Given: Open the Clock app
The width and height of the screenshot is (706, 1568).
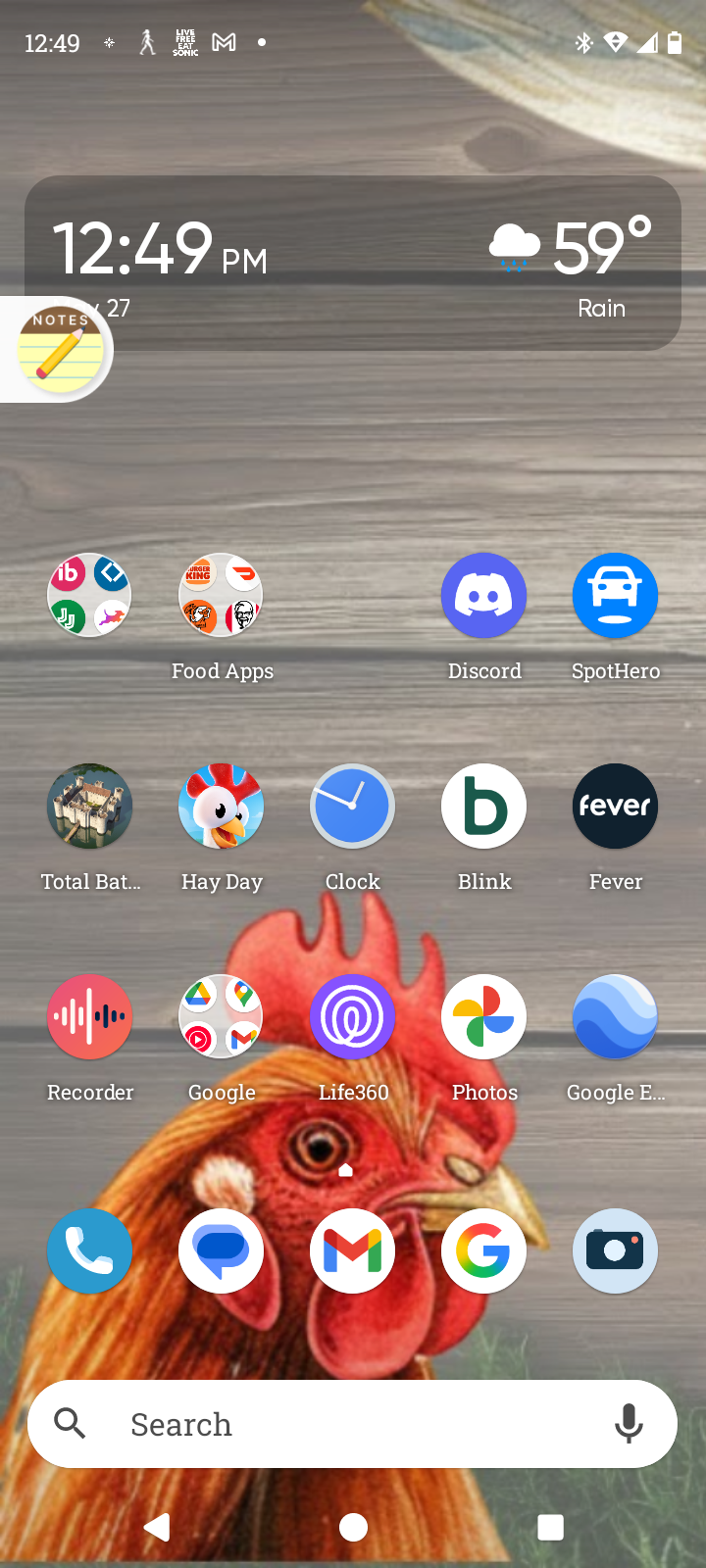Looking at the screenshot, I should (352, 807).
